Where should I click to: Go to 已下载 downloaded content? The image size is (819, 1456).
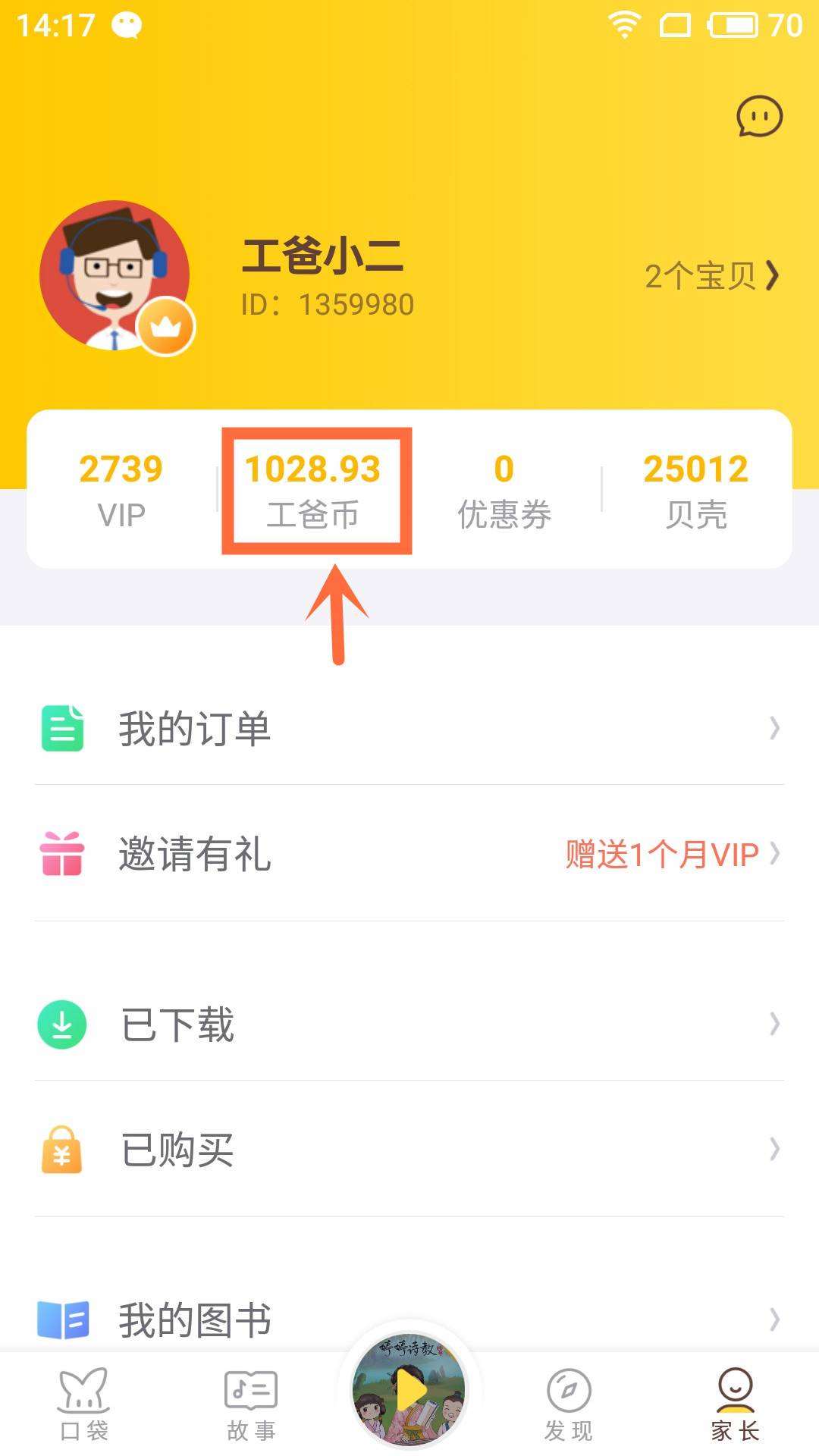tap(409, 1025)
